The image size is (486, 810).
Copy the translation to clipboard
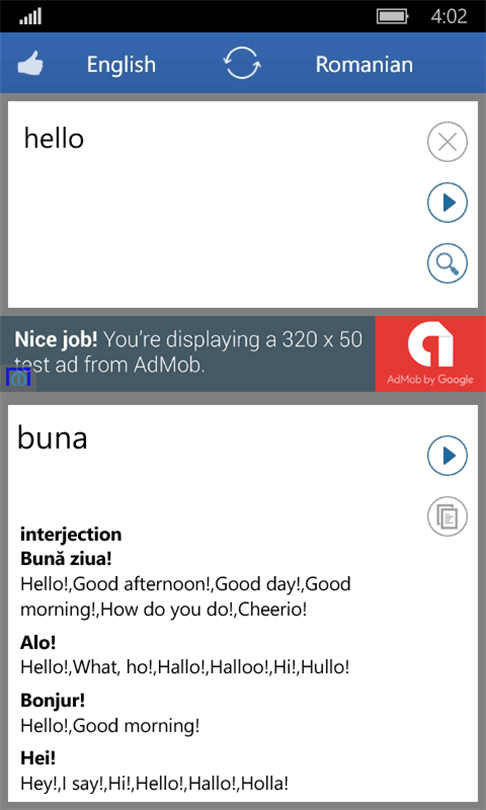[447, 516]
